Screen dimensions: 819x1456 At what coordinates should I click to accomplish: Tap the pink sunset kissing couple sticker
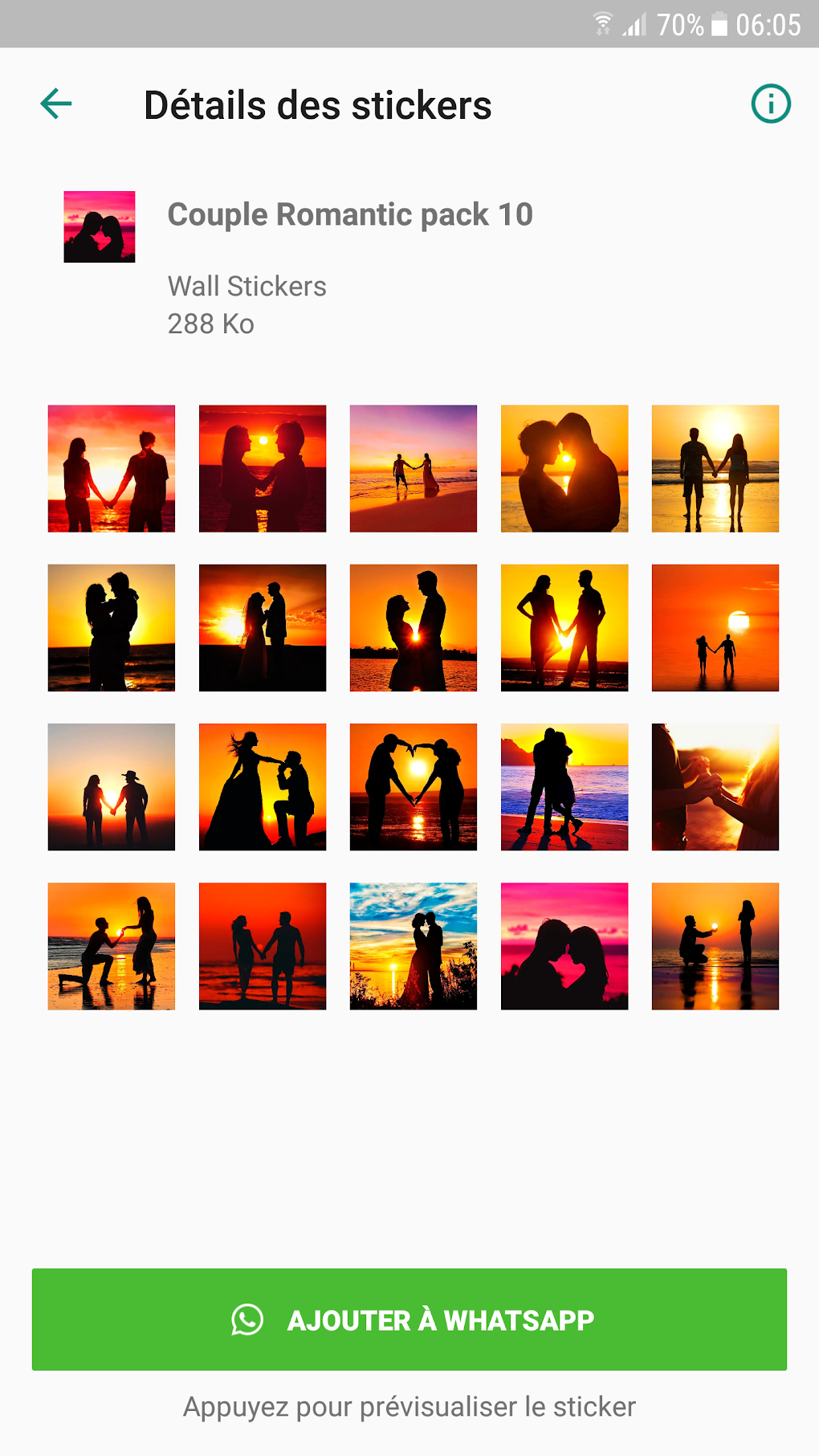(x=564, y=946)
